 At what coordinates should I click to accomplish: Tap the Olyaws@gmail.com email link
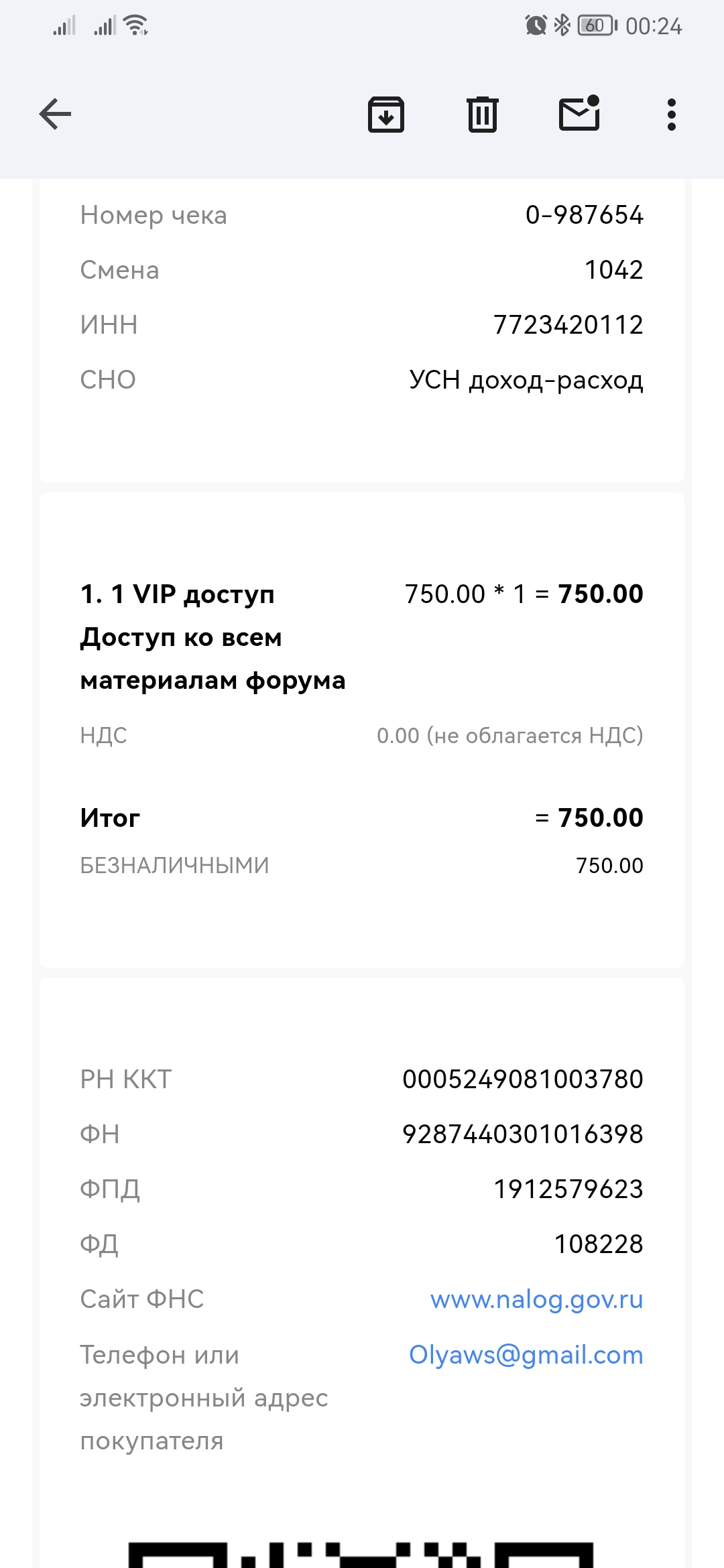(x=526, y=1355)
